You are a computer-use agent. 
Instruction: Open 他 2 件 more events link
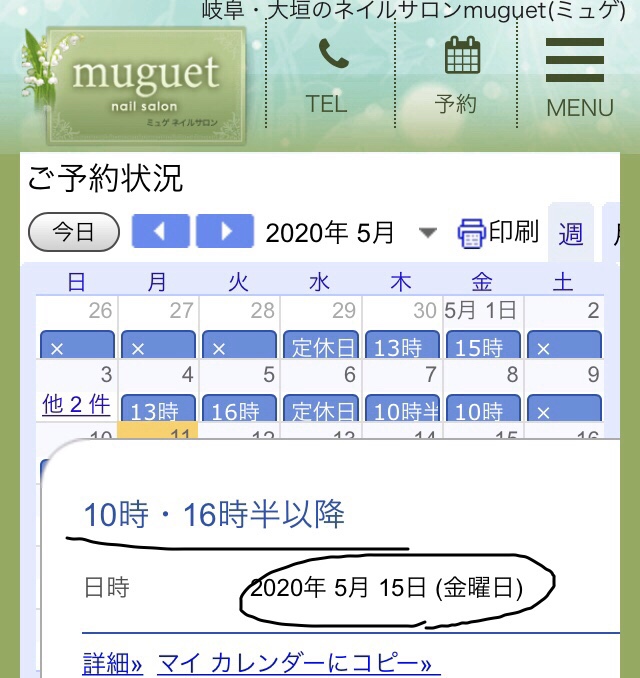coord(76,405)
